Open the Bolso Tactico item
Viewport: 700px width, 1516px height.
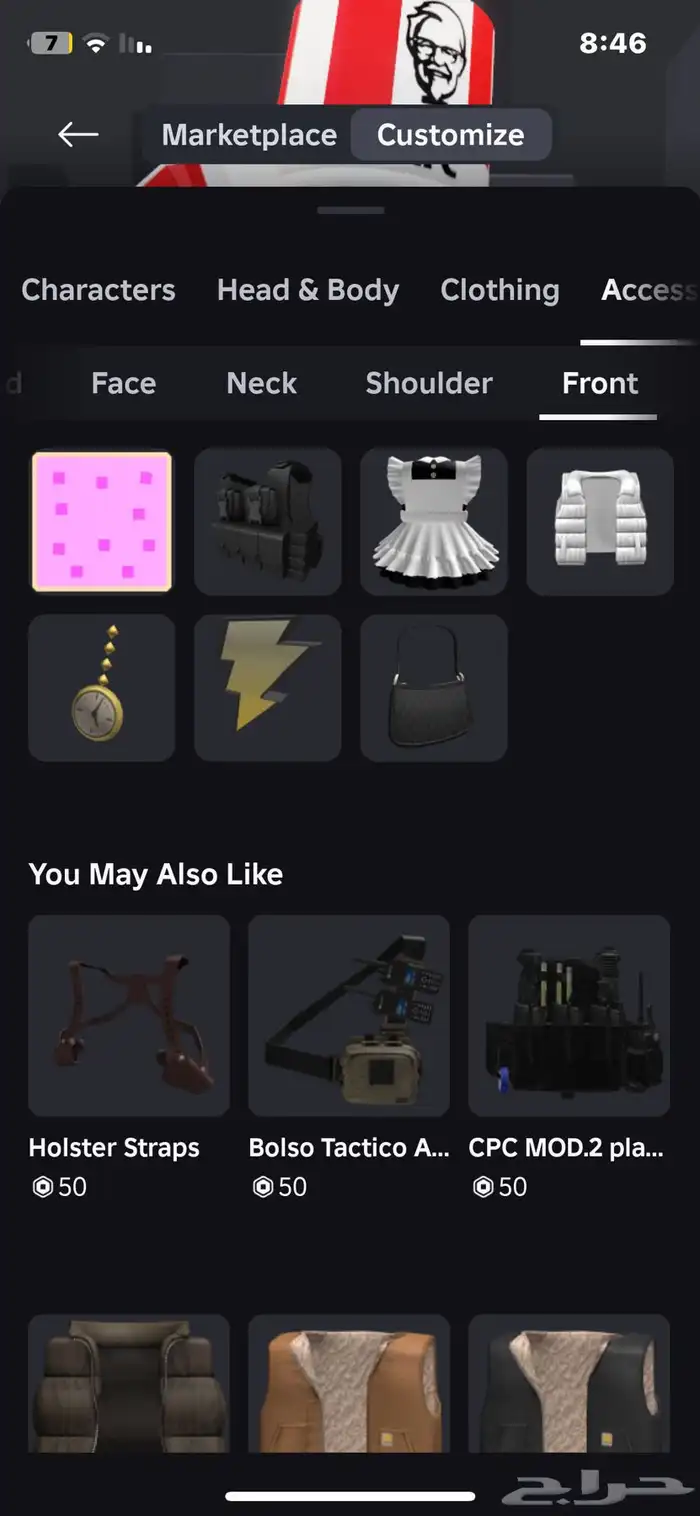(x=349, y=1016)
